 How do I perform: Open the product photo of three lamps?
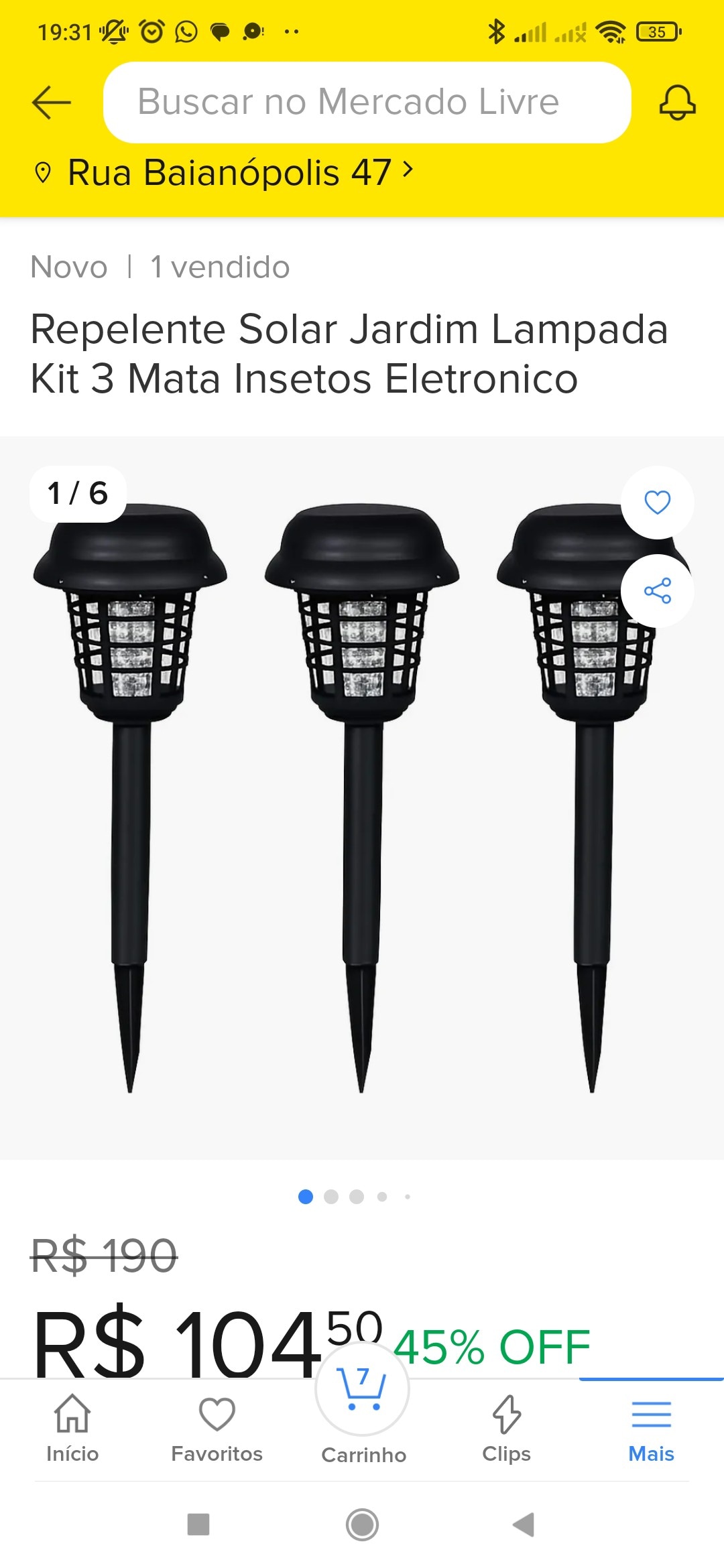click(362, 797)
